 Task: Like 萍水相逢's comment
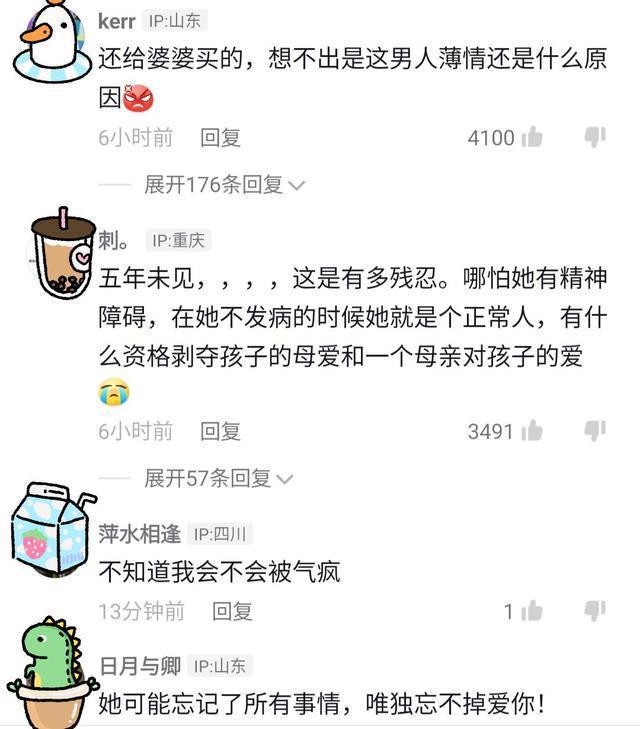[532, 610]
